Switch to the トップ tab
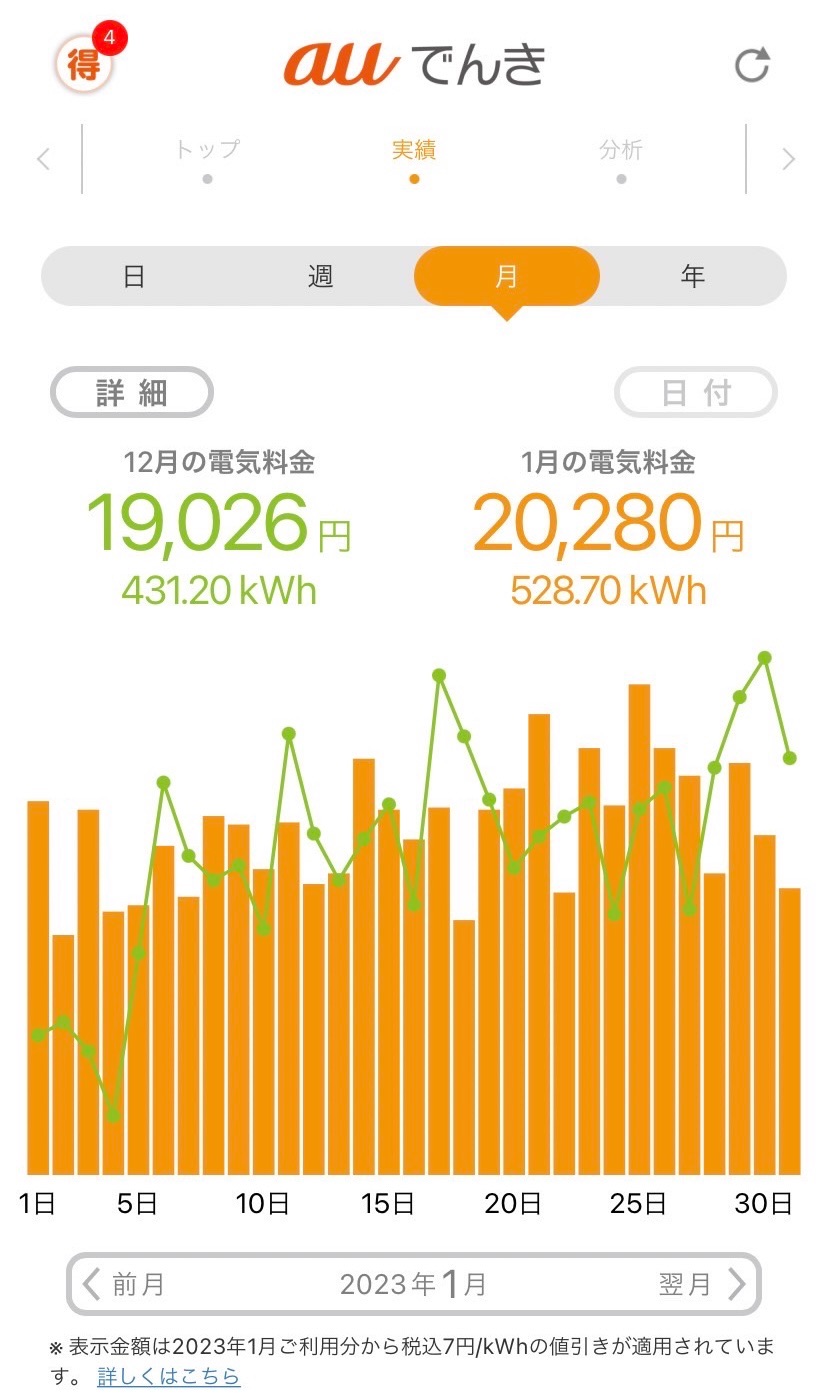The height and width of the screenshot is (1393, 828). pyautogui.click(x=207, y=160)
